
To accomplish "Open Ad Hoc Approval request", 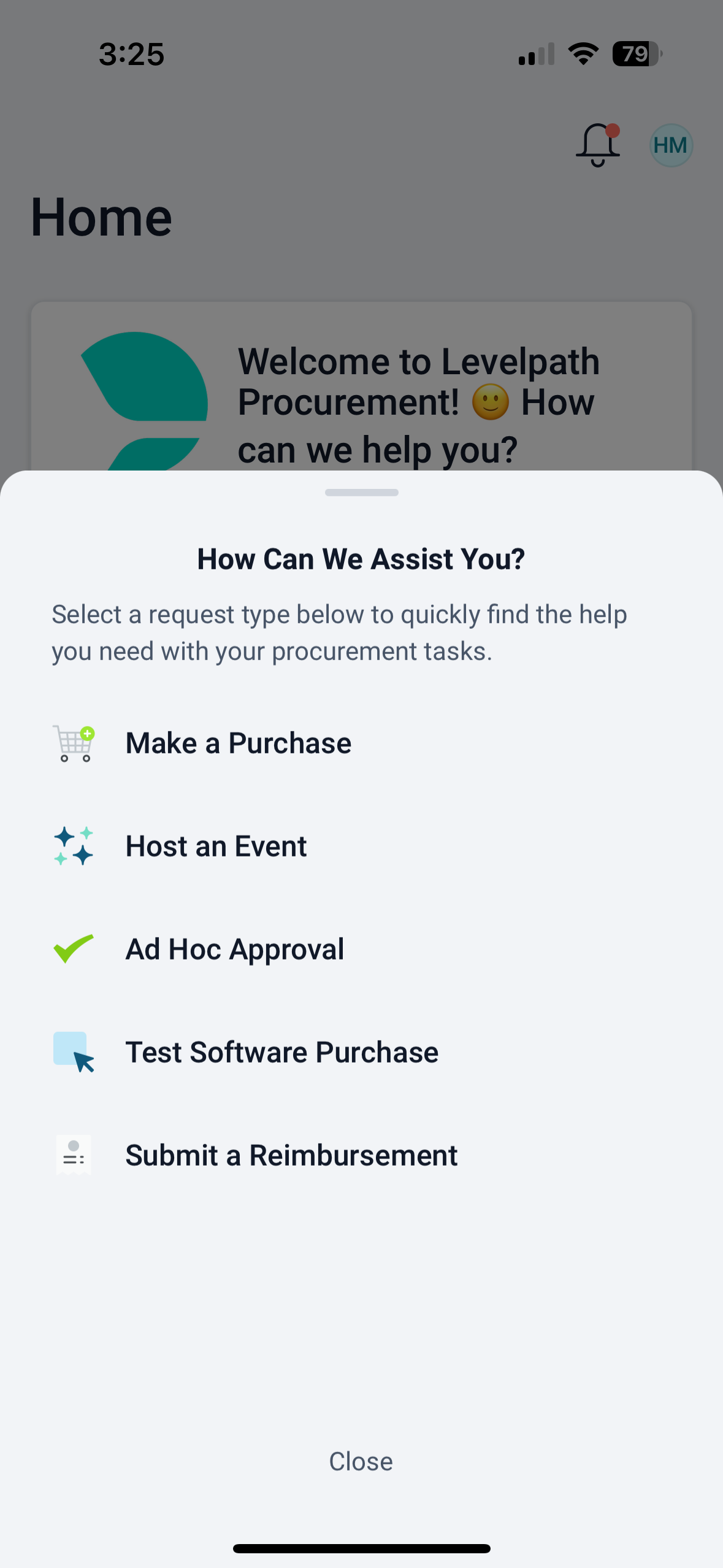I will 234,950.
